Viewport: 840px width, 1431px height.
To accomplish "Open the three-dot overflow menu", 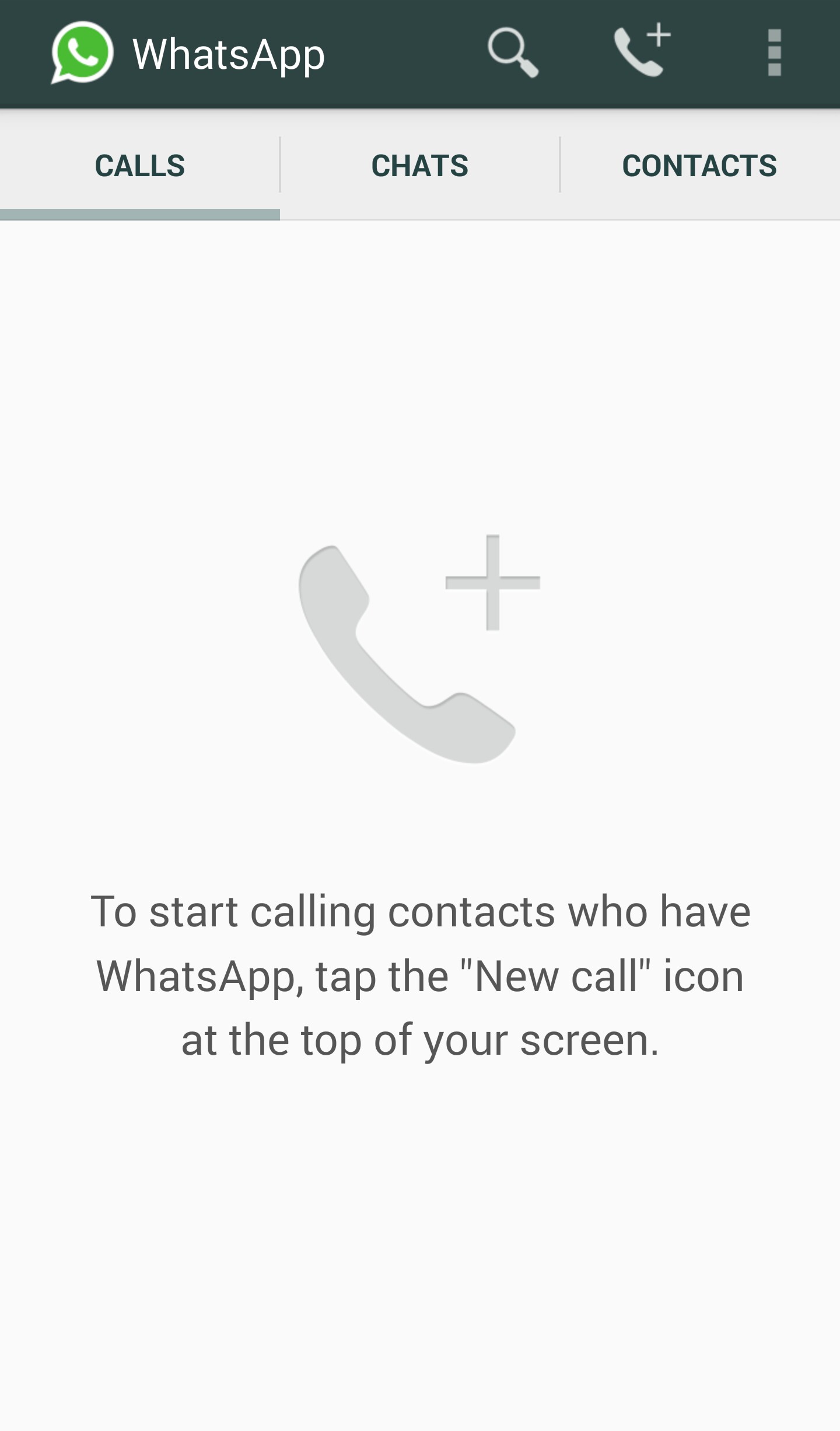I will tap(774, 53).
